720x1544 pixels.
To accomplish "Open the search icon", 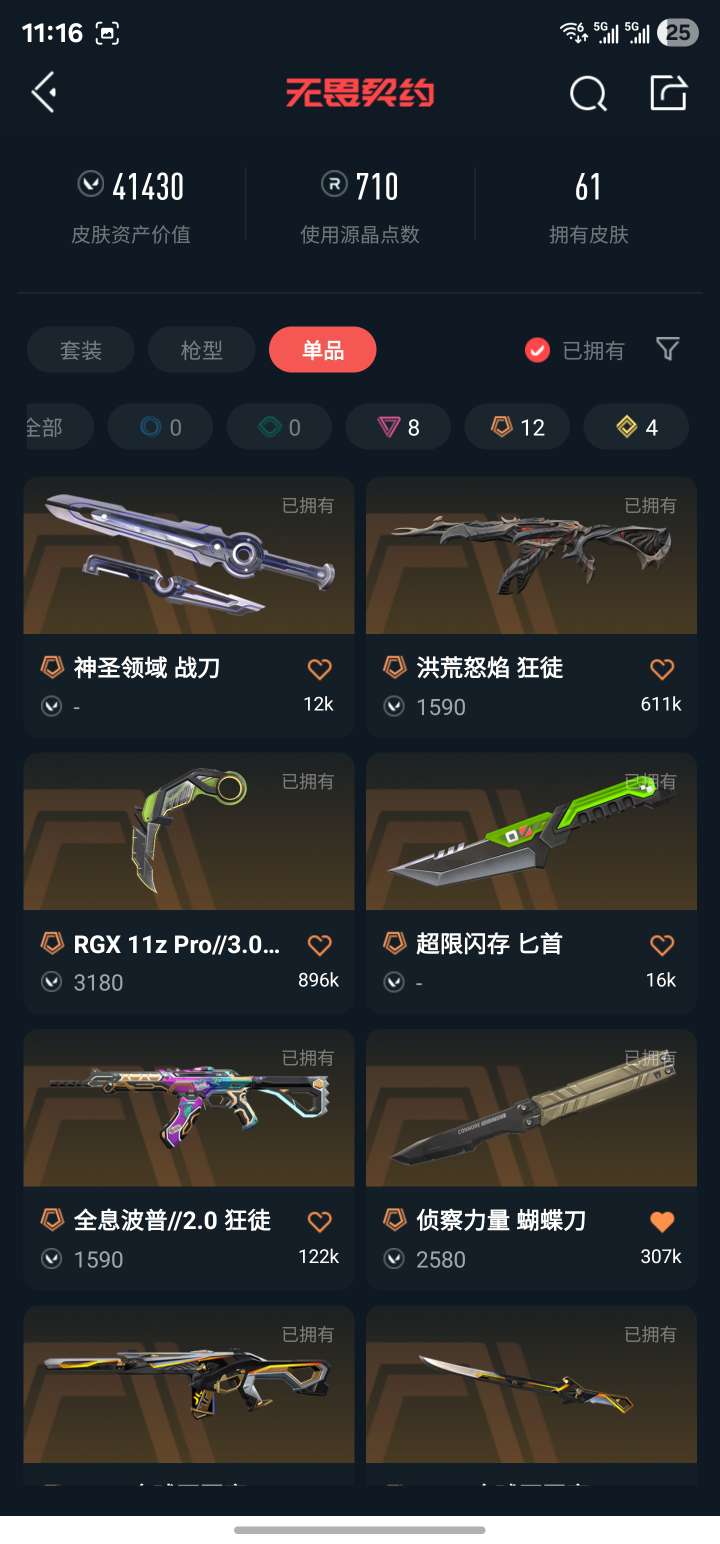I will click(588, 94).
